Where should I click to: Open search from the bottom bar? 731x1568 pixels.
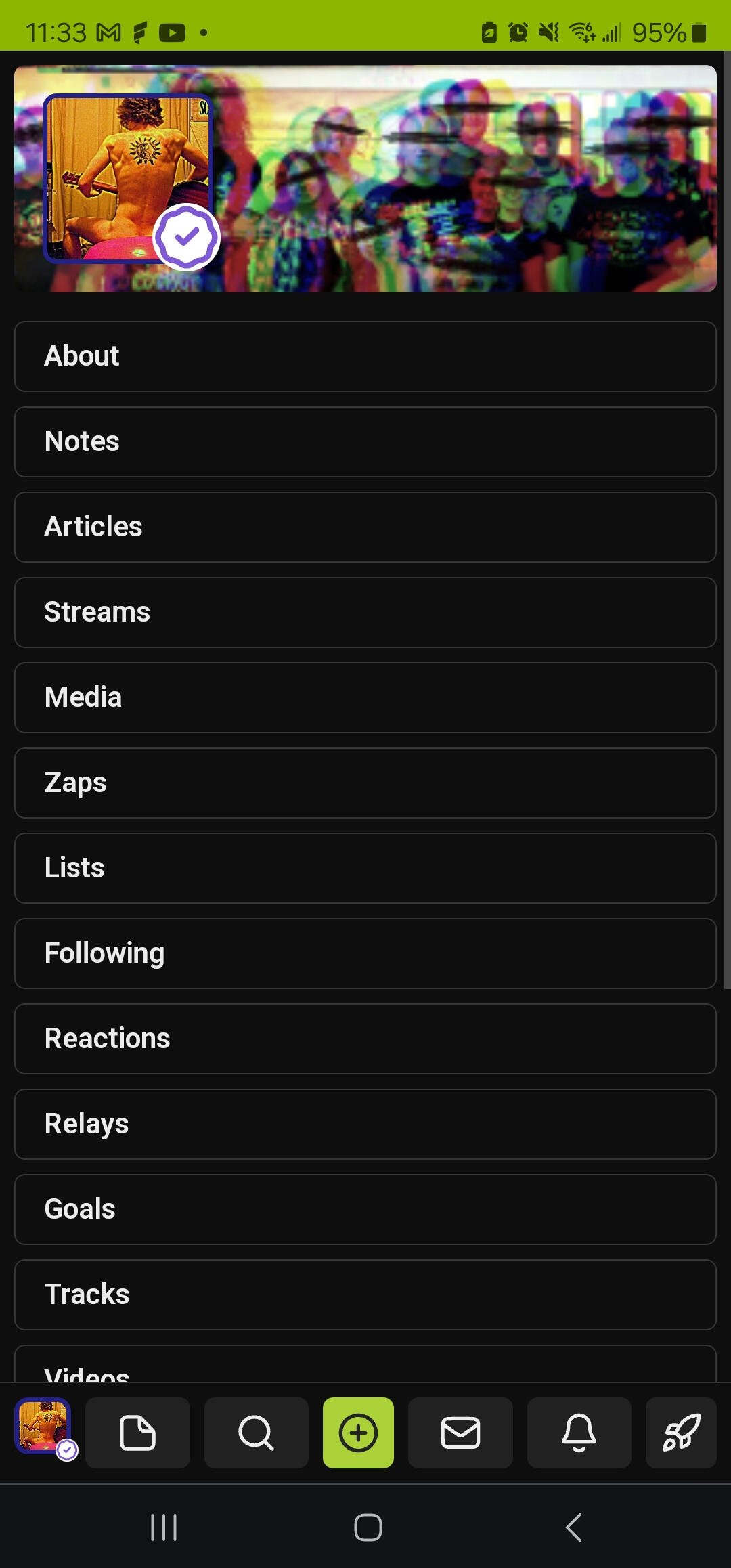click(257, 1433)
